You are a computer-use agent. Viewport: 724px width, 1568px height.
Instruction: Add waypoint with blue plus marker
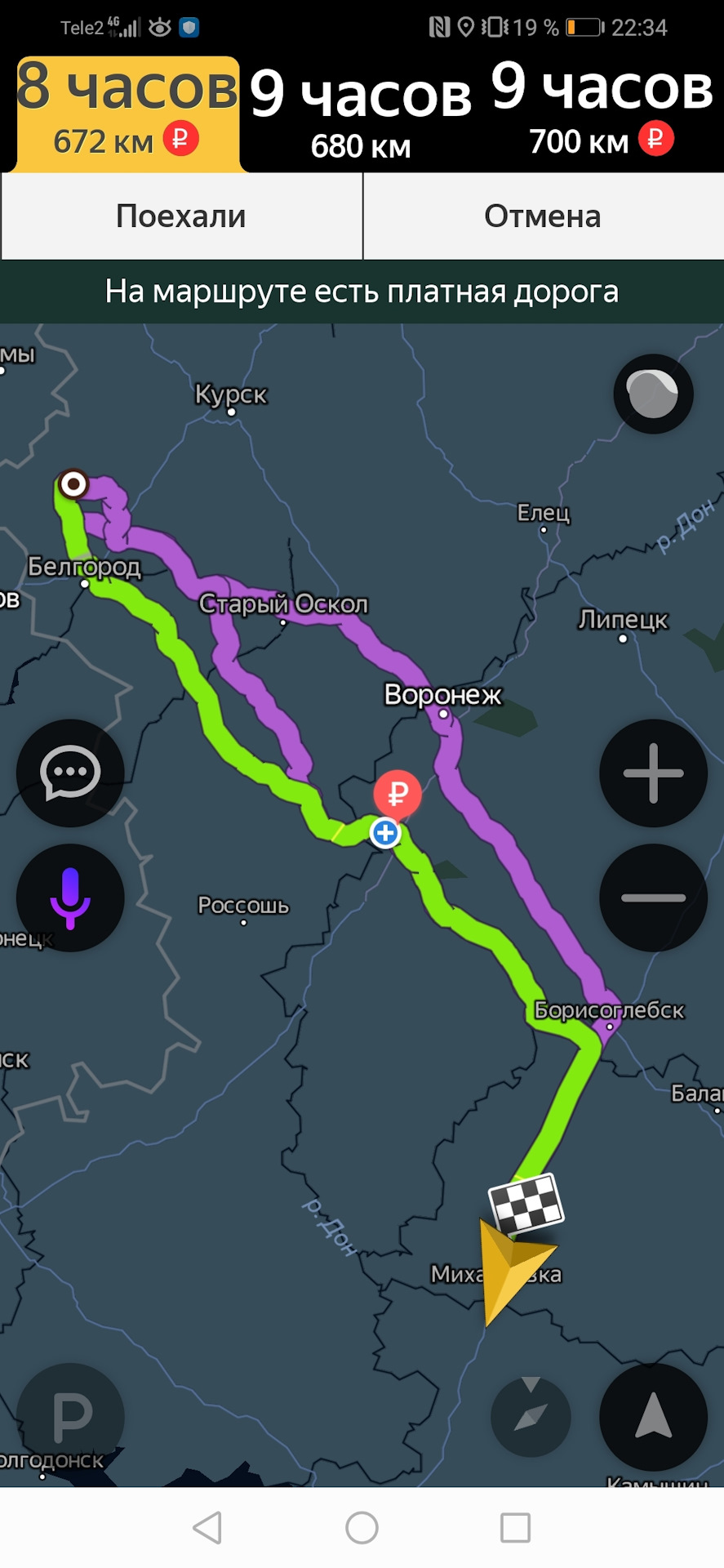click(x=385, y=833)
